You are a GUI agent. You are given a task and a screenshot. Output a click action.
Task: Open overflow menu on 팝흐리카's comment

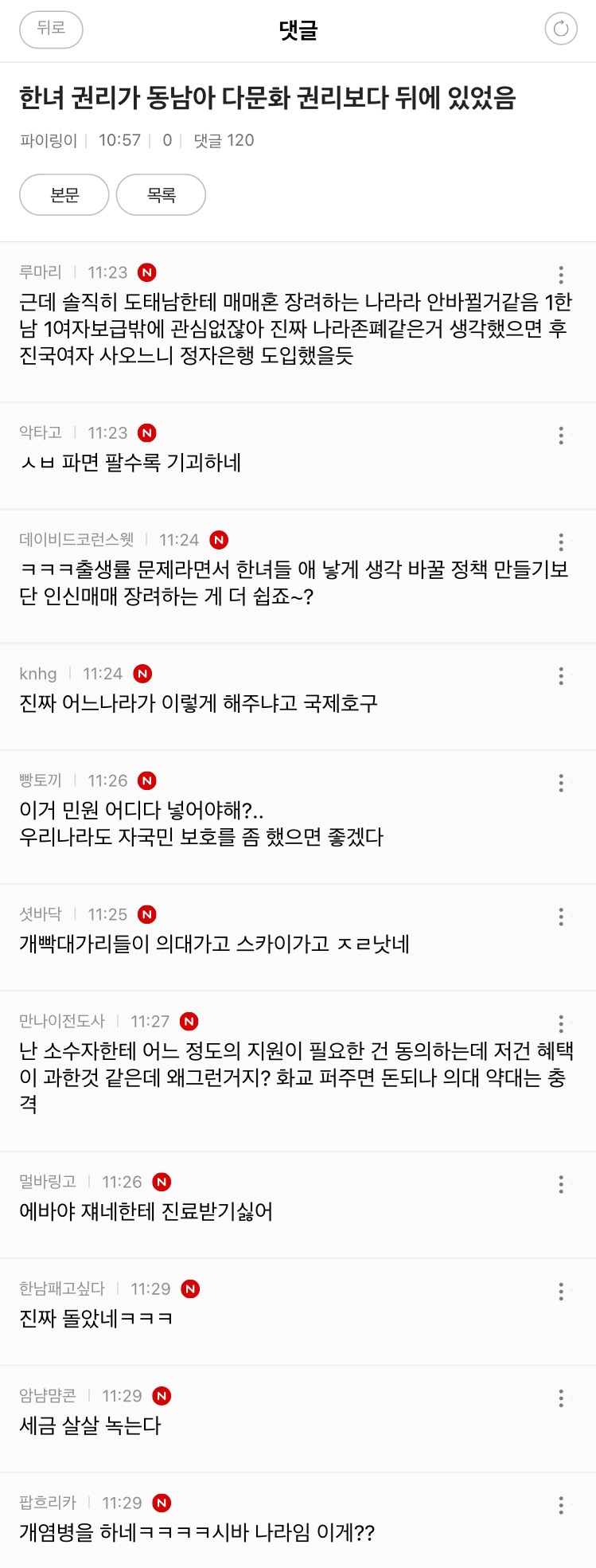tap(561, 1505)
